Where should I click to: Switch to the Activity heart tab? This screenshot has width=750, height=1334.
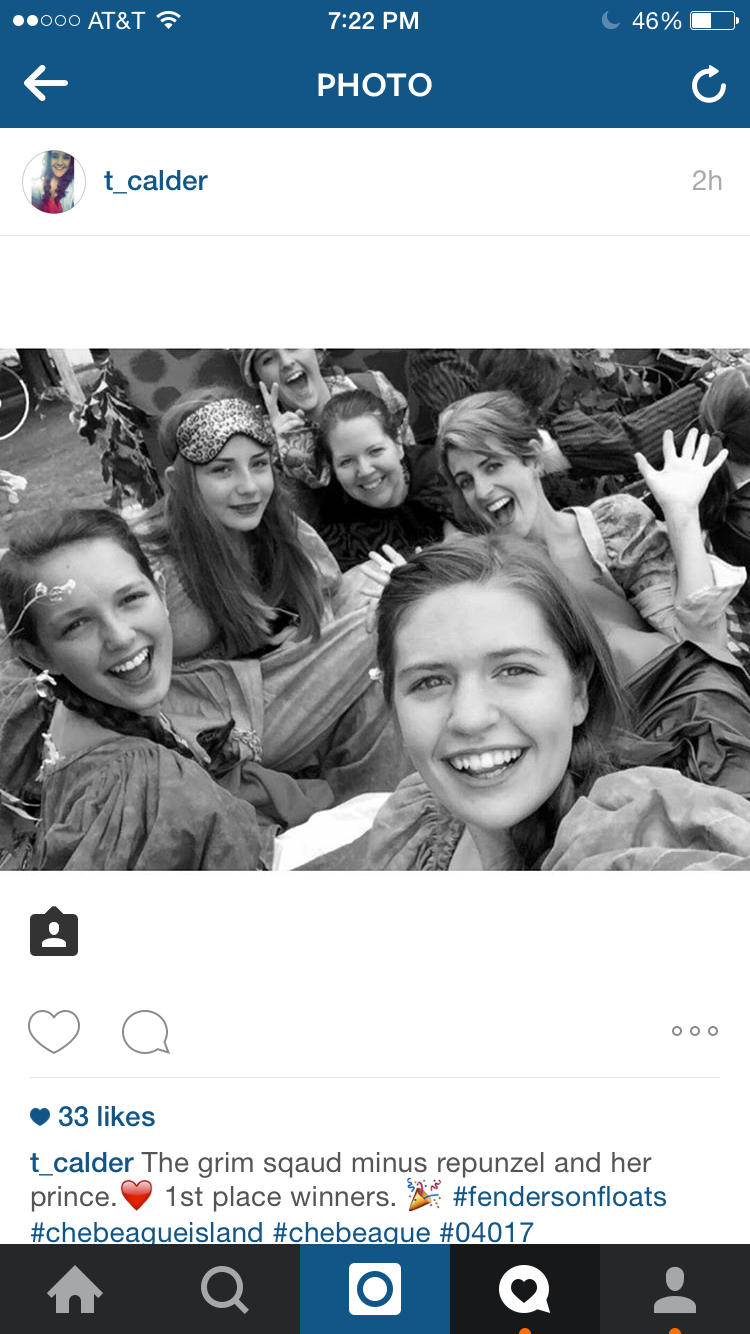(x=524, y=1290)
